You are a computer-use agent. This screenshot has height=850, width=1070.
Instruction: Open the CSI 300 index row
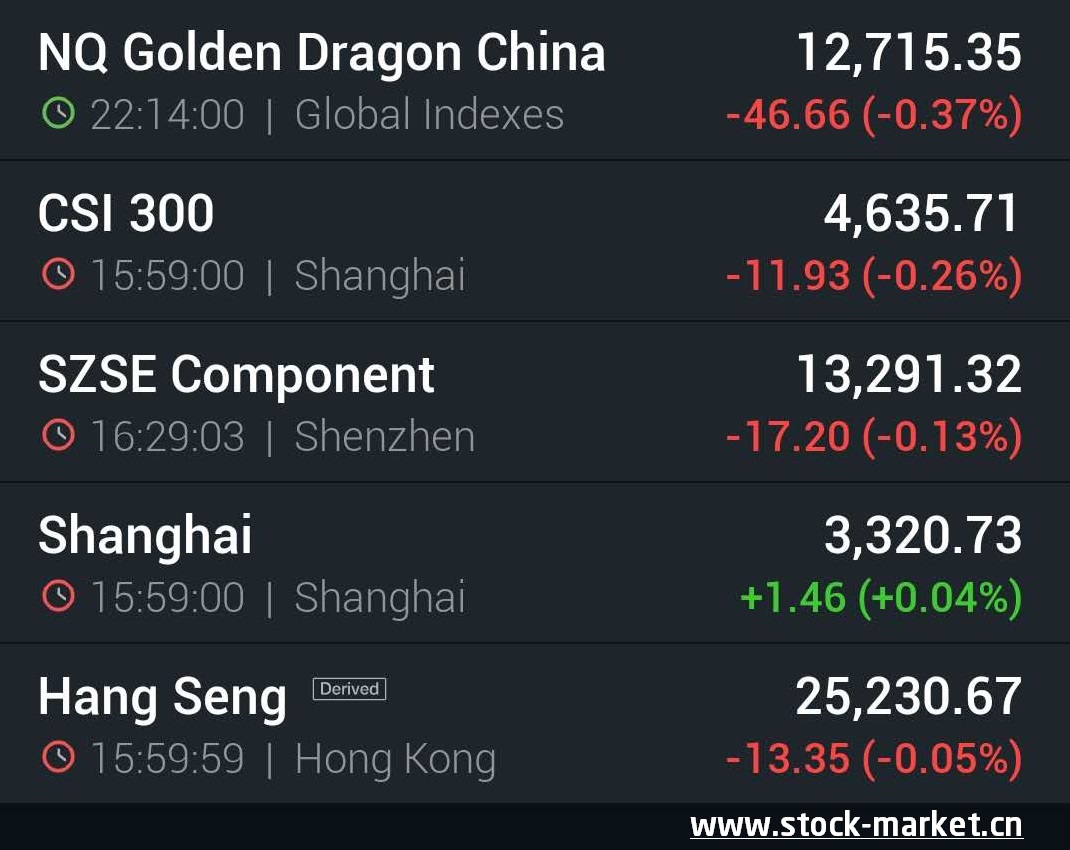[x=535, y=241]
